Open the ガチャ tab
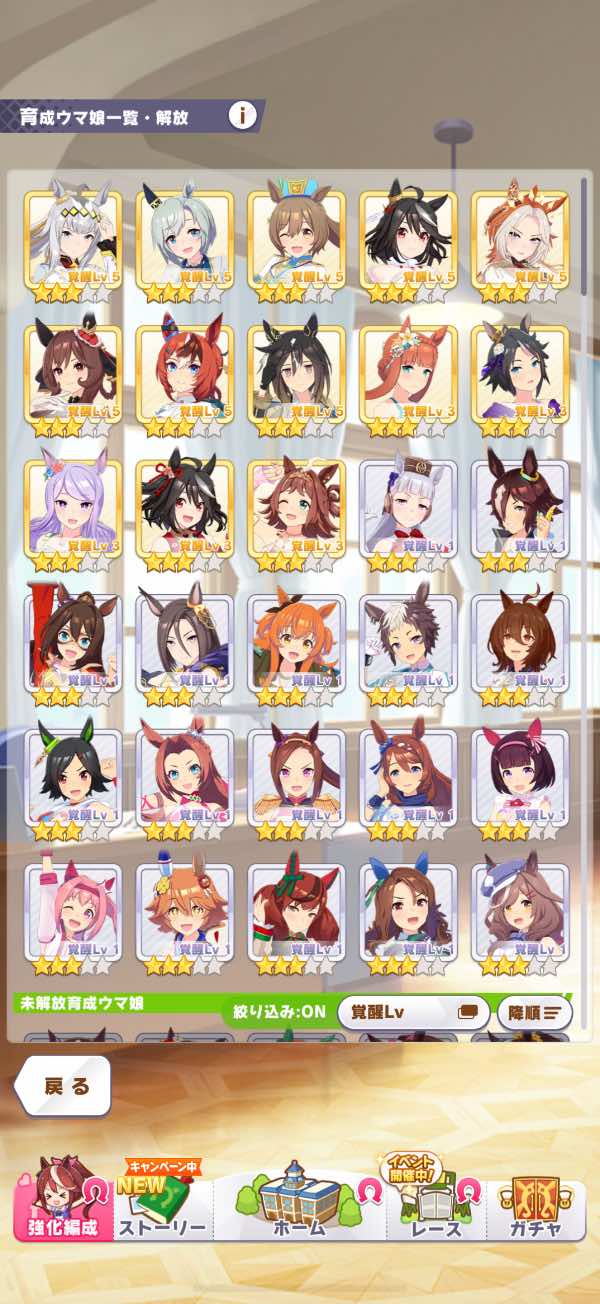Image resolution: width=600 pixels, height=1304 pixels. click(537, 1210)
